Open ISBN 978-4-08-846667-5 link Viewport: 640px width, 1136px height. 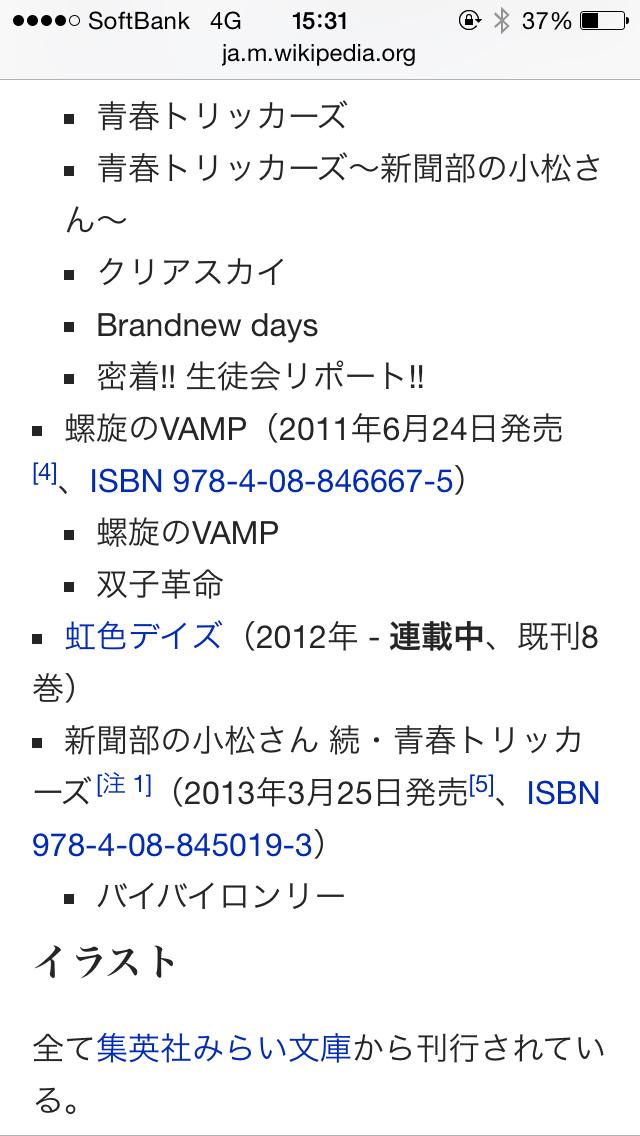coord(271,481)
